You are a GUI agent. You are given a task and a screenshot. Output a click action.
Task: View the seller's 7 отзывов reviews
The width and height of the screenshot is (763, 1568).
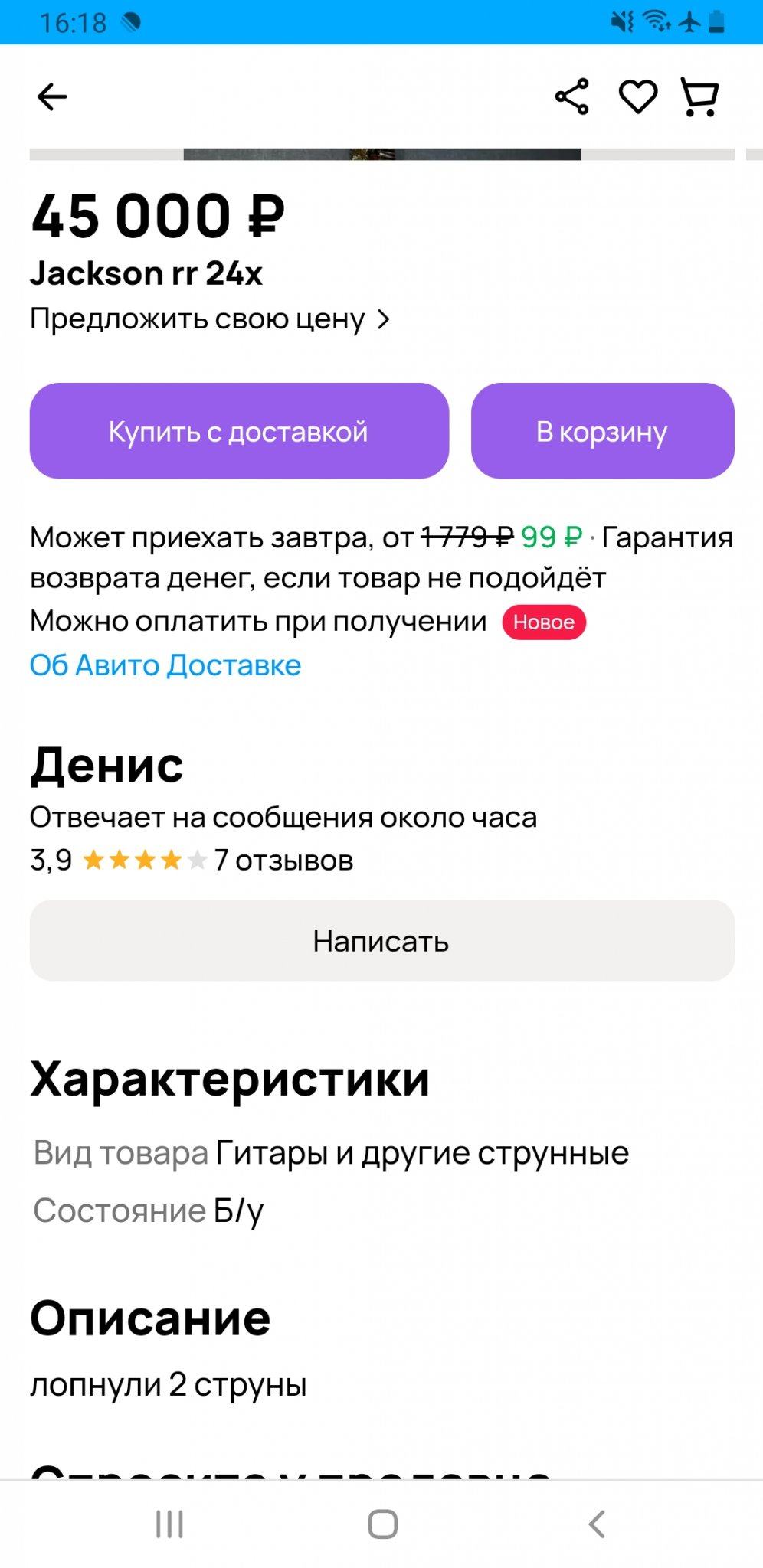click(283, 861)
